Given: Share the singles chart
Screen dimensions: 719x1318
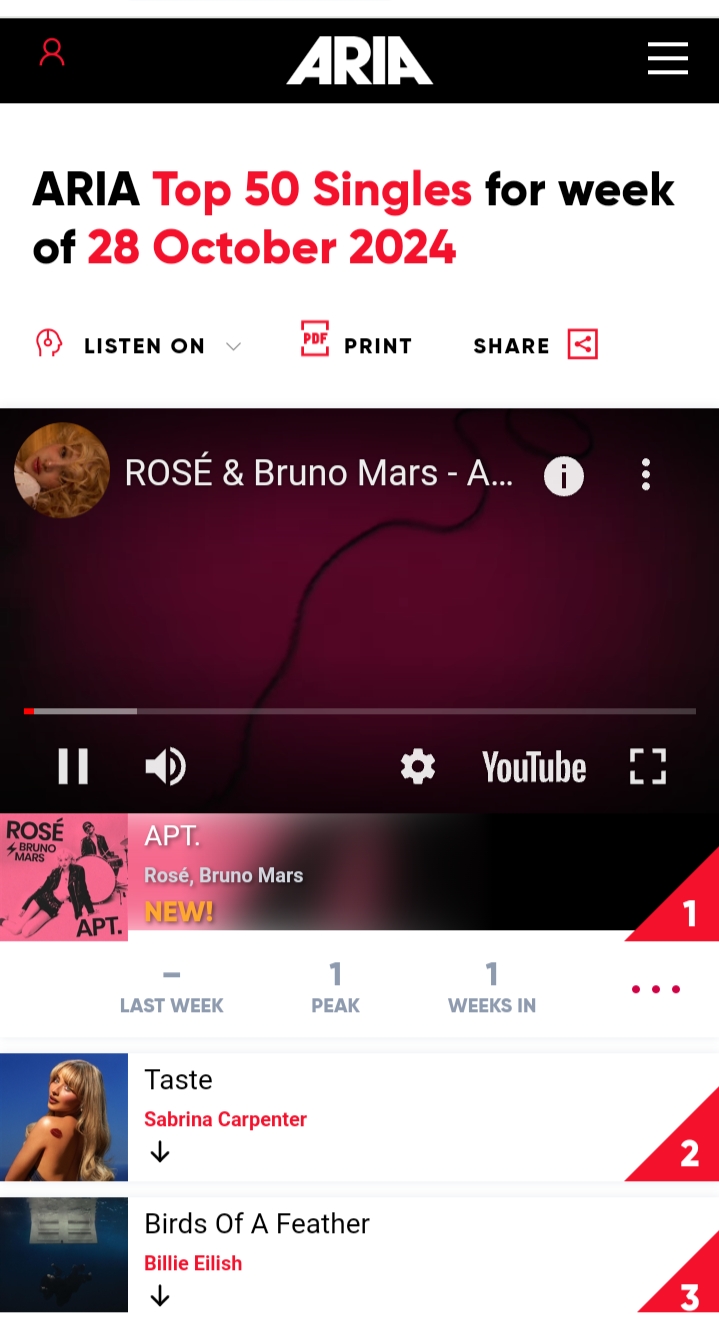Looking at the screenshot, I should pyautogui.click(x=535, y=345).
